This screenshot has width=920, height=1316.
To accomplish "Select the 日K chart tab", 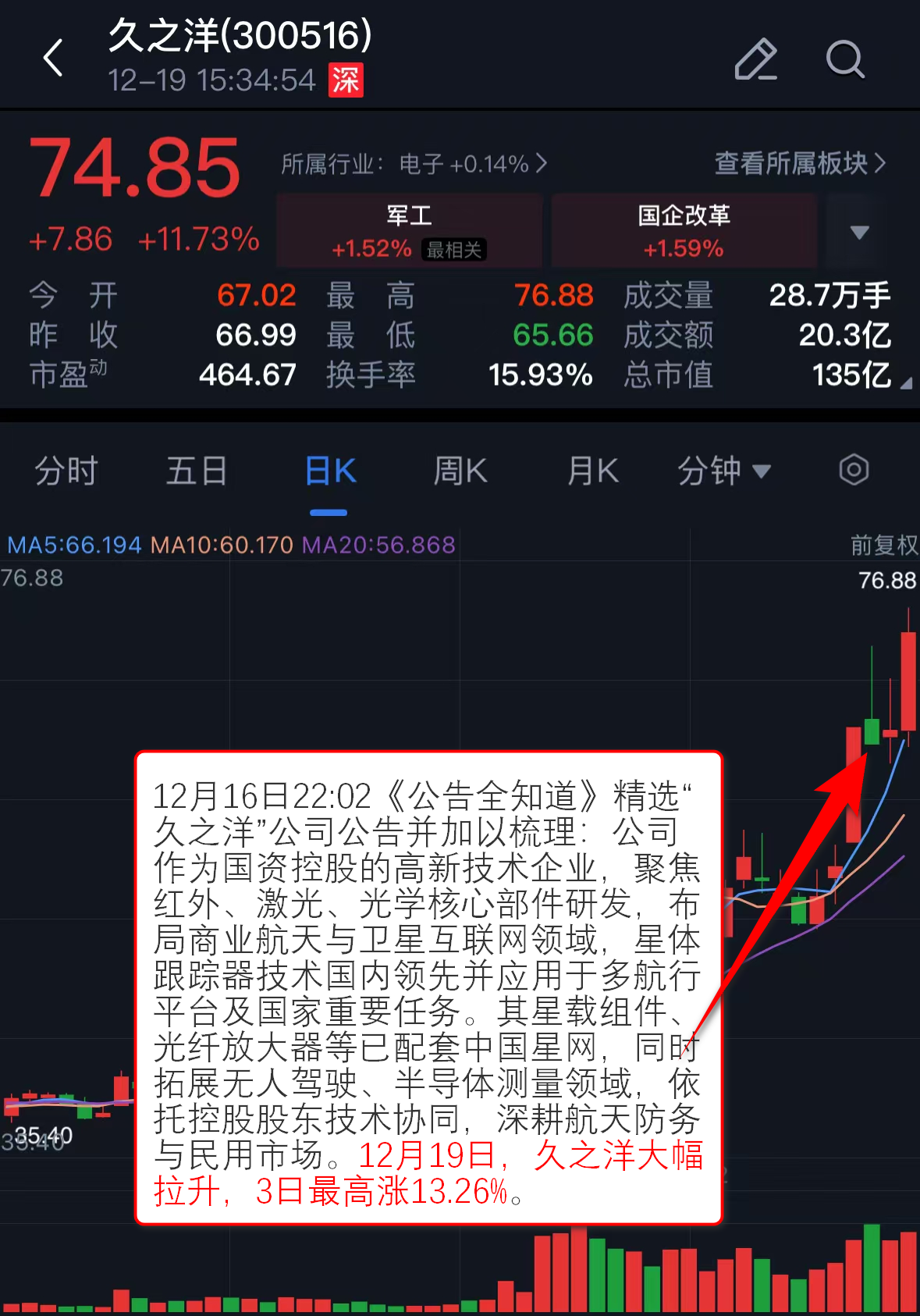I will pyautogui.click(x=330, y=471).
